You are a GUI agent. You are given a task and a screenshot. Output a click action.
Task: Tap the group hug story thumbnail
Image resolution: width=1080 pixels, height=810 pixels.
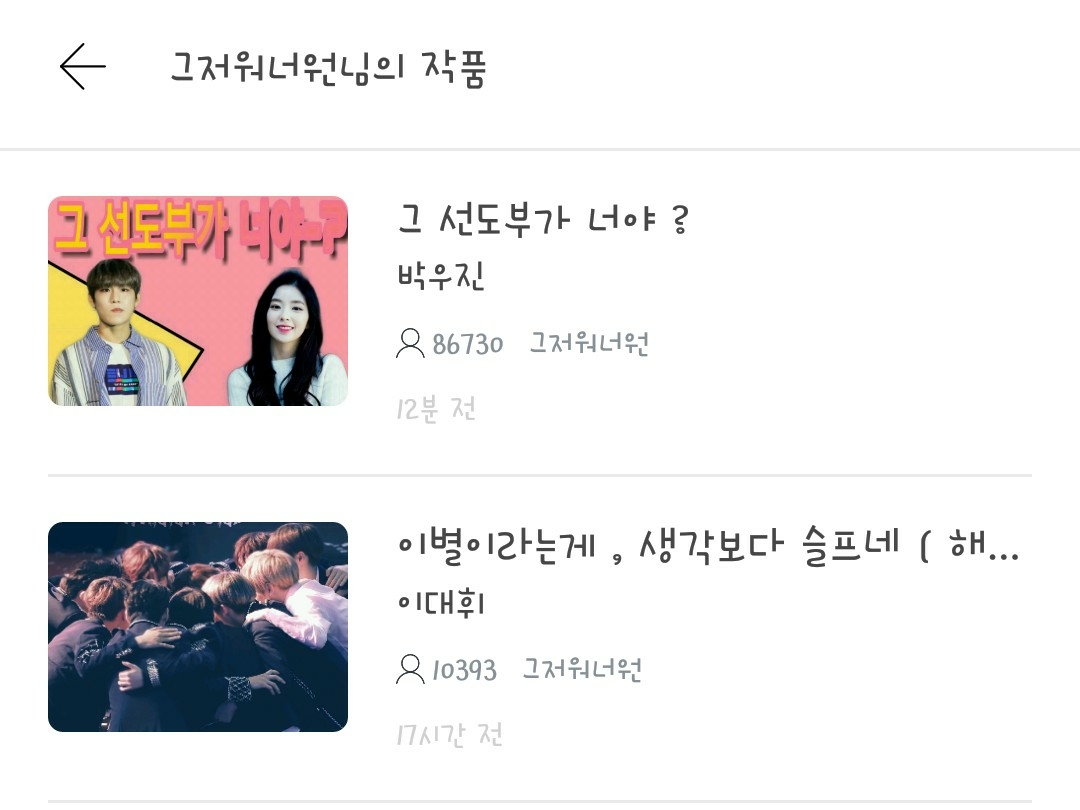[198, 627]
